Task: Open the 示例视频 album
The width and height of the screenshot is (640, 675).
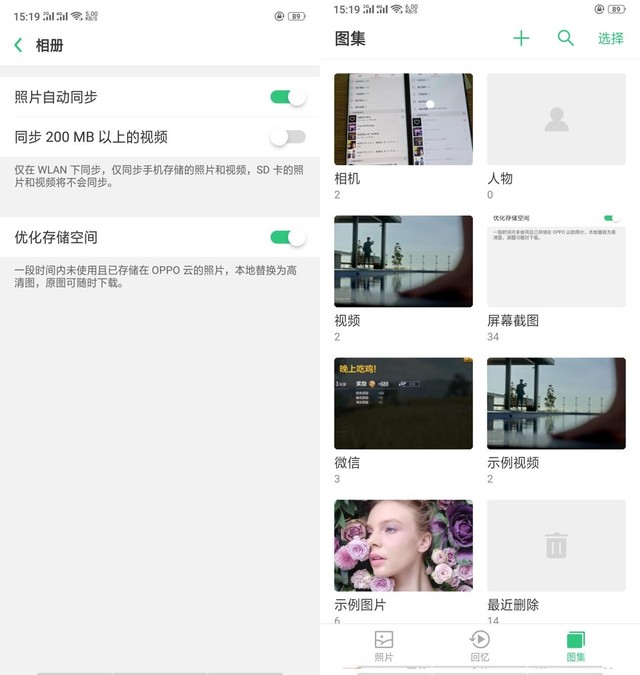Action: [556, 403]
